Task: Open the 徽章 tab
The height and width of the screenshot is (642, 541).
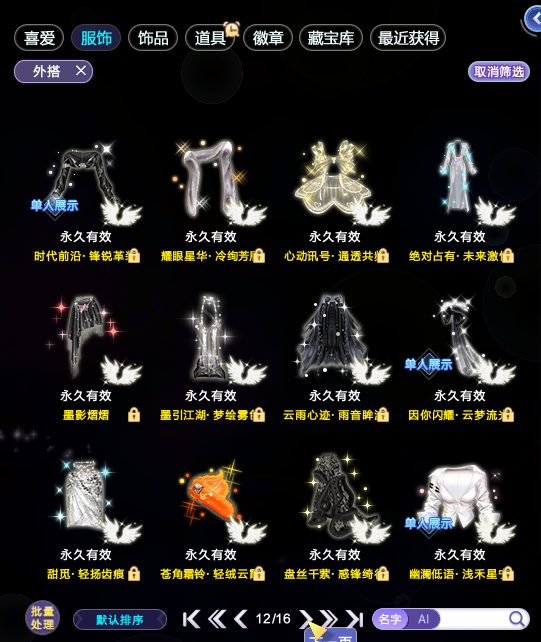Action: [x=268, y=38]
